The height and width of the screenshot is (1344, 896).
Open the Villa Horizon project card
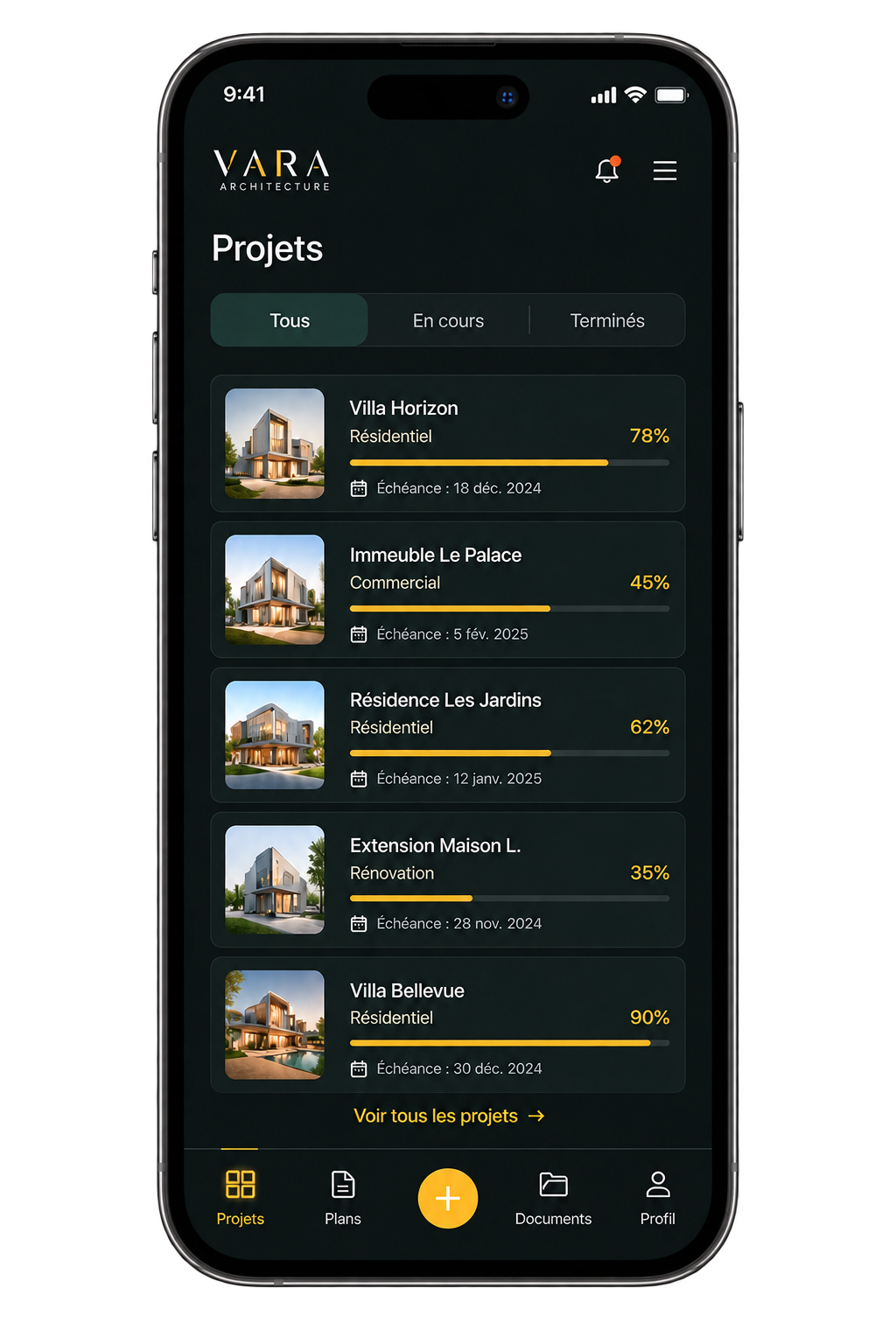448,444
